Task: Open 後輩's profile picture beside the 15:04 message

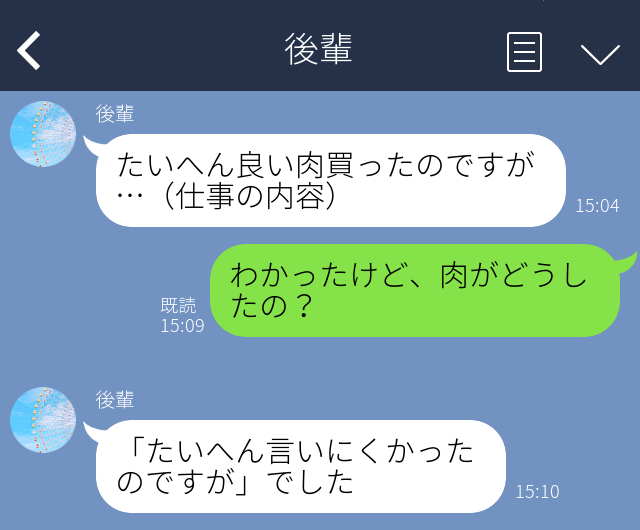Action: click(x=43, y=134)
